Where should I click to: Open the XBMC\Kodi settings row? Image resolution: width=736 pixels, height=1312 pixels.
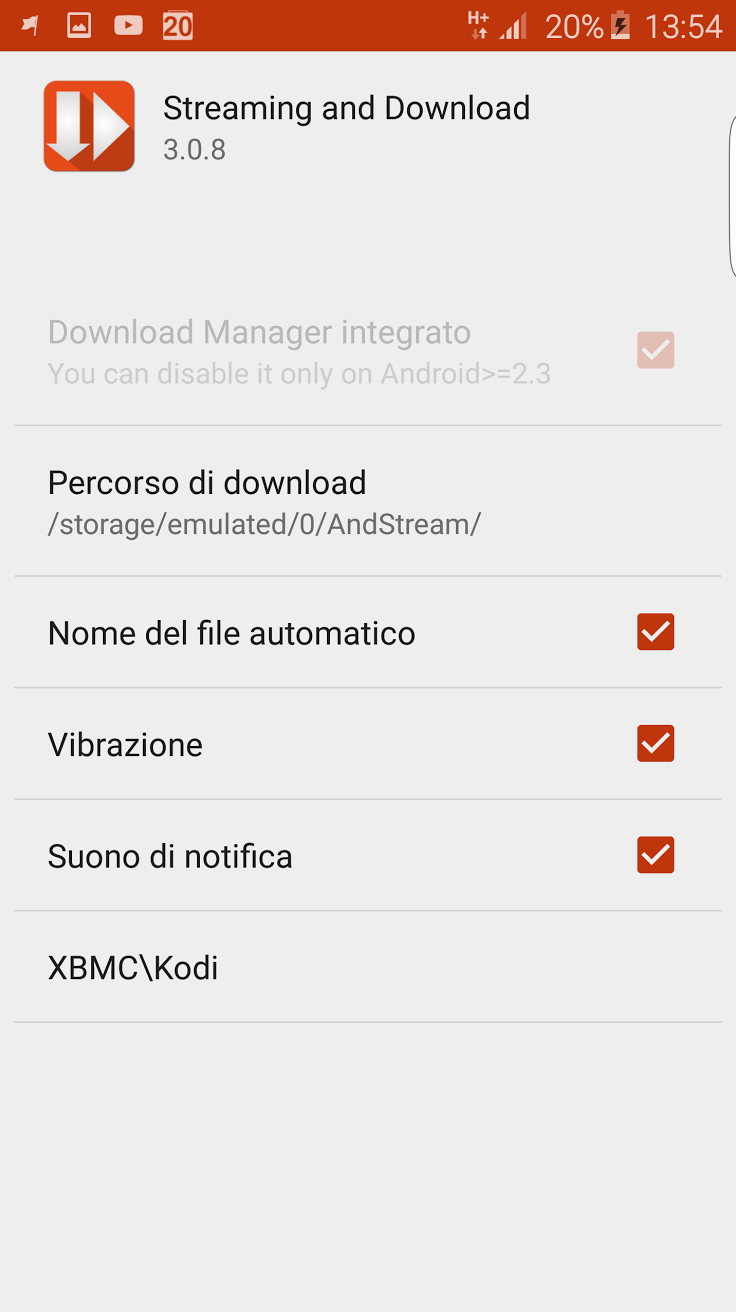pos(368,967)
